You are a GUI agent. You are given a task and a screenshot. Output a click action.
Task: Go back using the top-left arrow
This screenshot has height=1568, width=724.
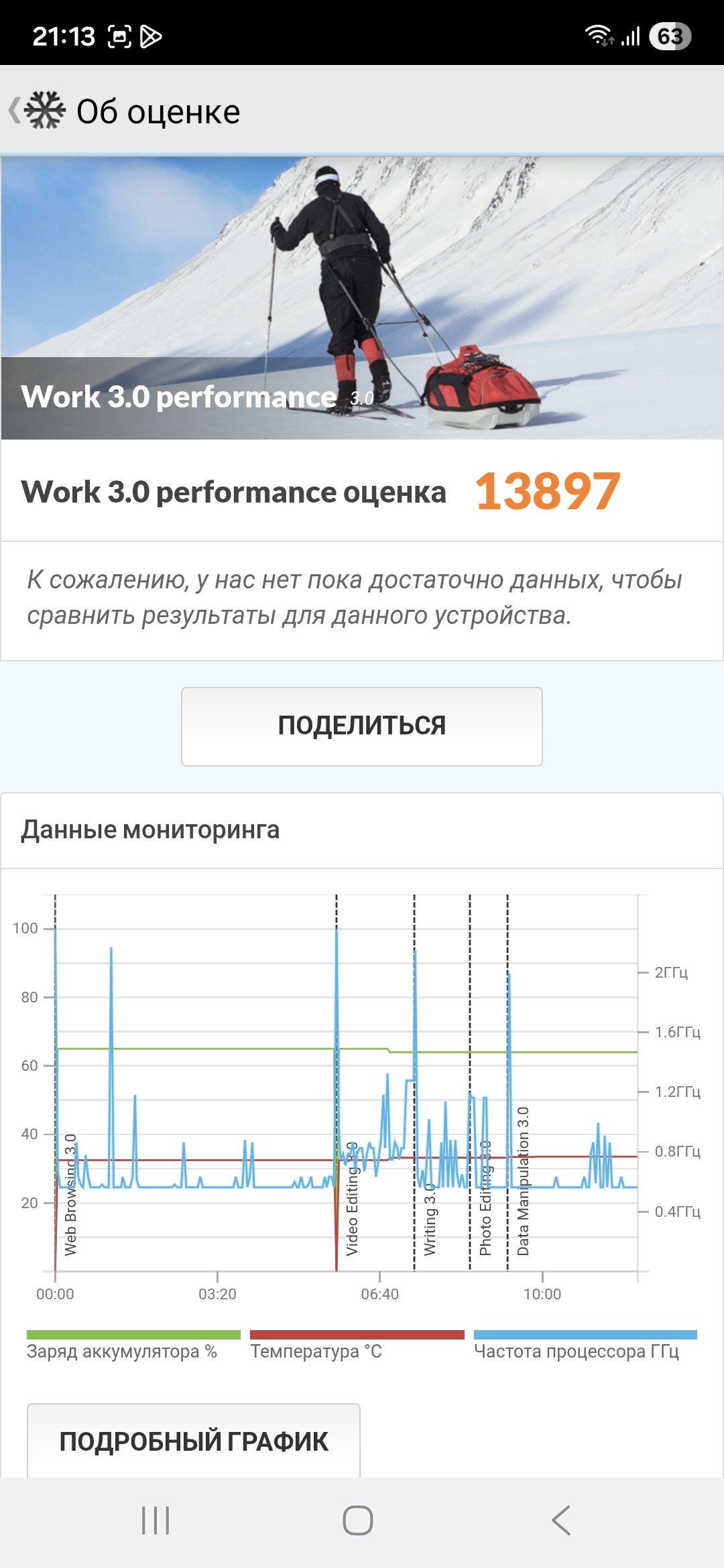pyautogui.click(x=16, y=111)
